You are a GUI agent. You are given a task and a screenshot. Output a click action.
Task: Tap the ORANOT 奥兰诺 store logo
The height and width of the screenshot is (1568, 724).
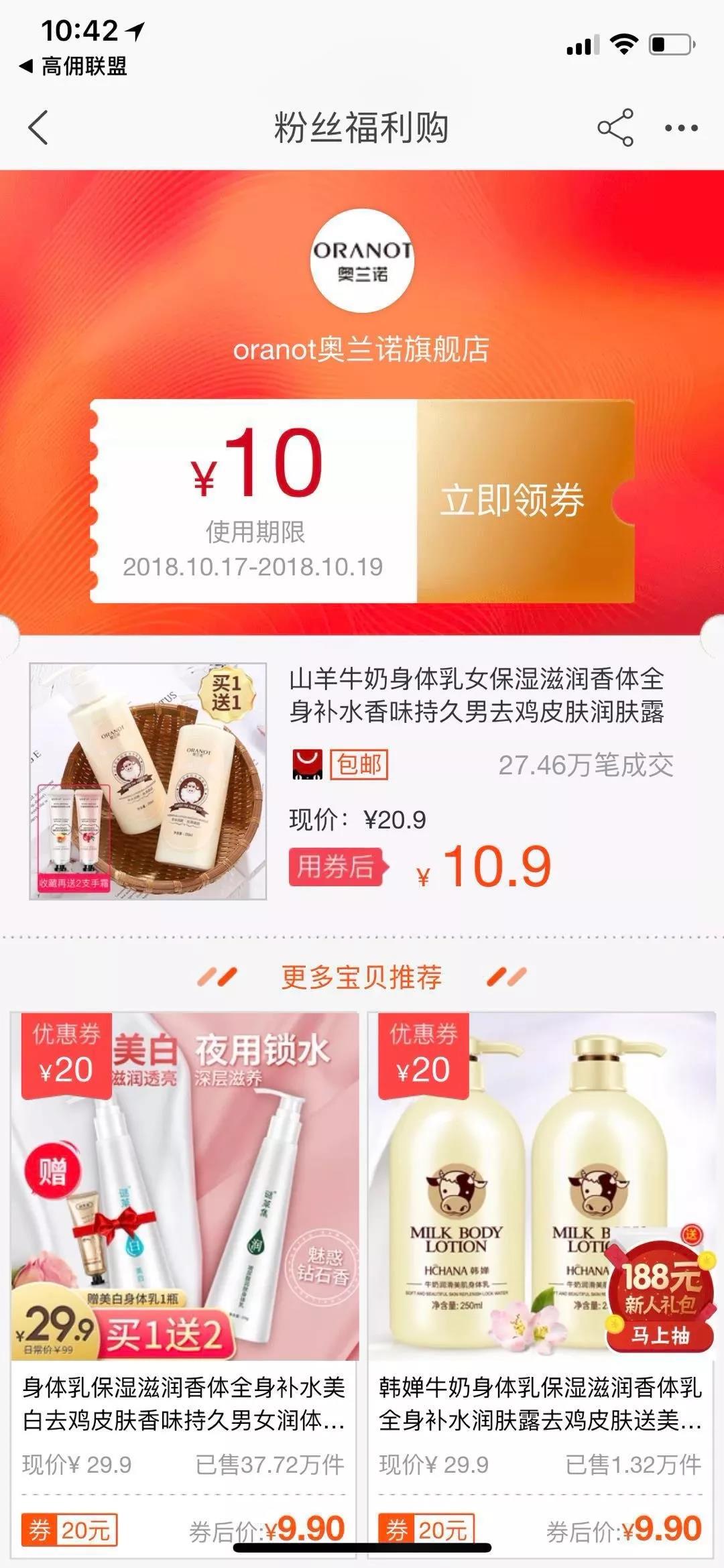click(x=362, y=263)
